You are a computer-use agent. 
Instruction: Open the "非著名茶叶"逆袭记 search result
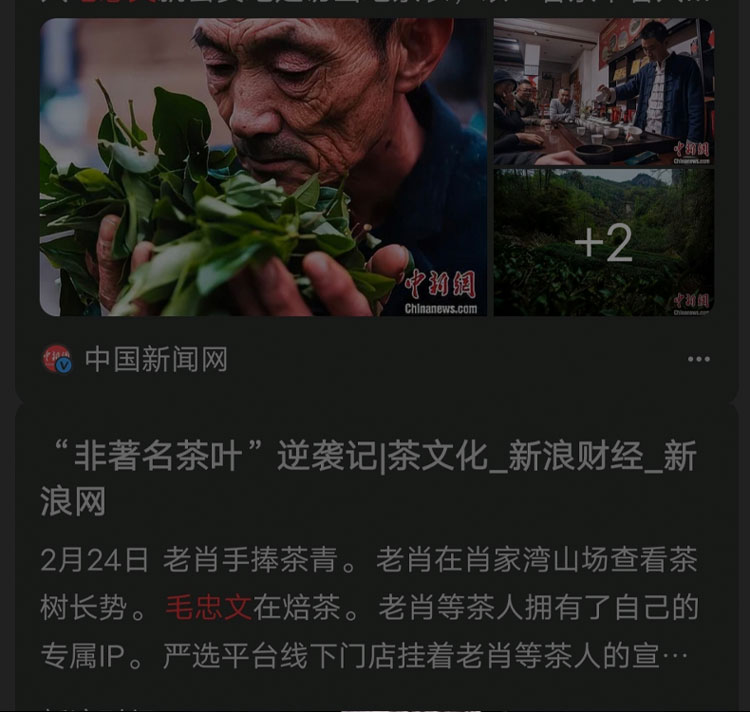(368, 477)
